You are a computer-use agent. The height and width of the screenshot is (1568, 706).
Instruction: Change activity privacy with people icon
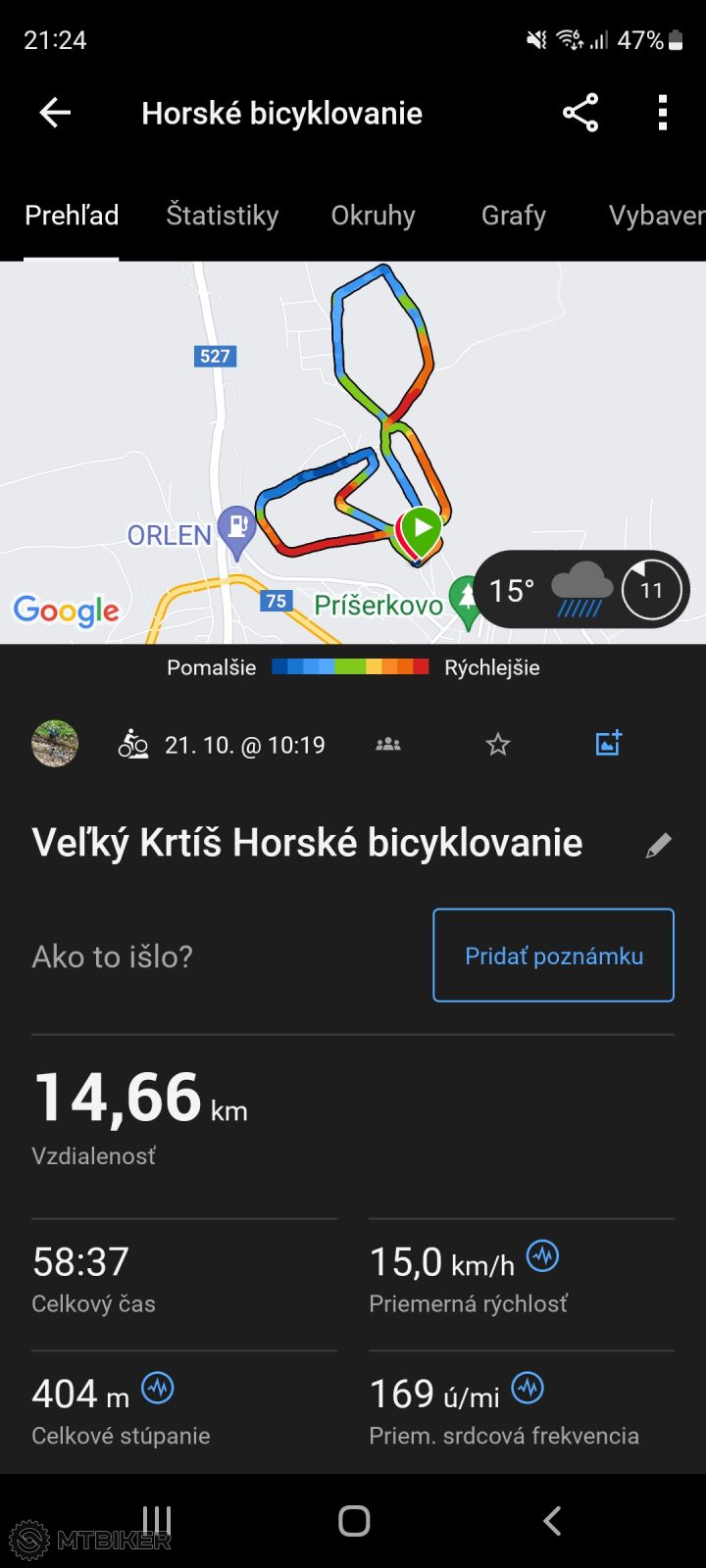point(388,745)
